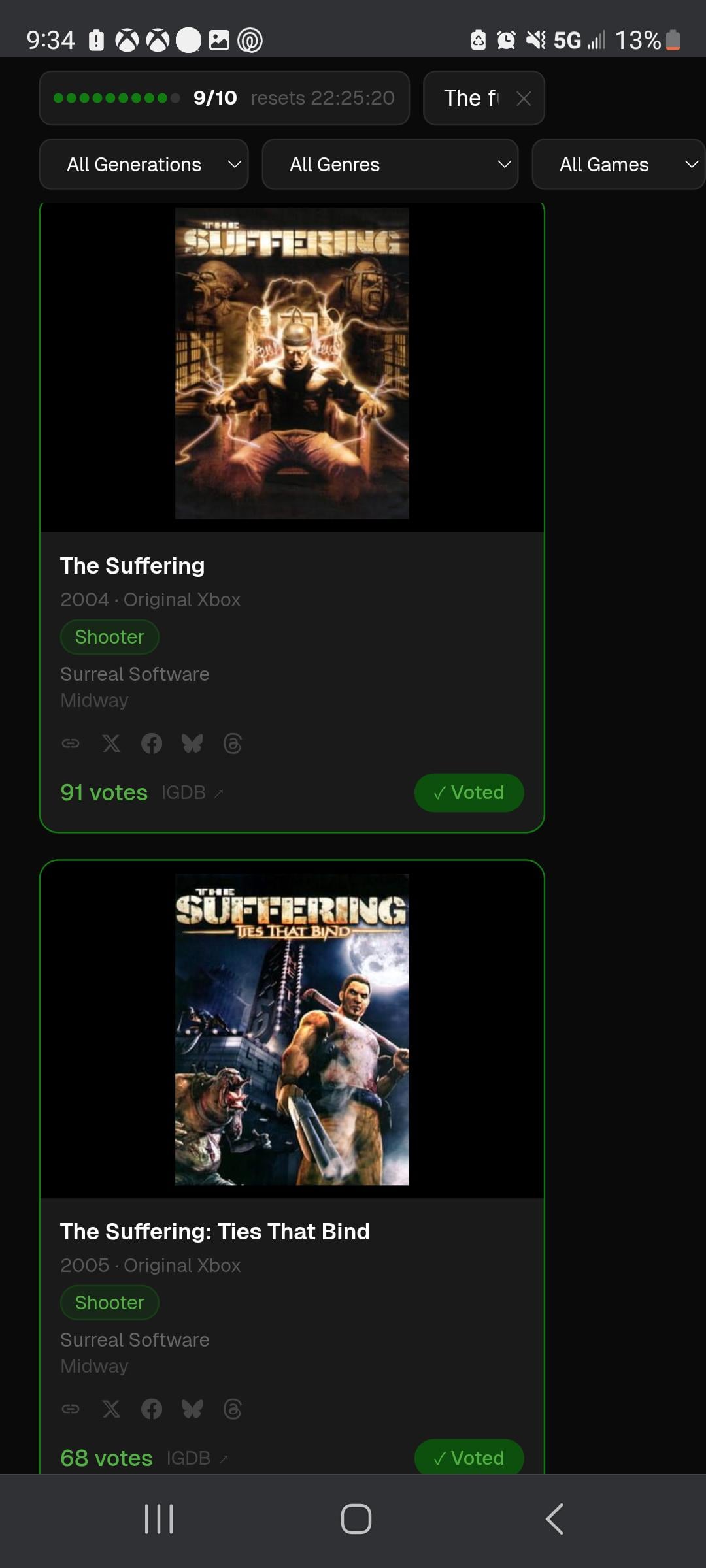Go back using system navigation
This screenshot has width=706, height=1568.
[554, 1518]
